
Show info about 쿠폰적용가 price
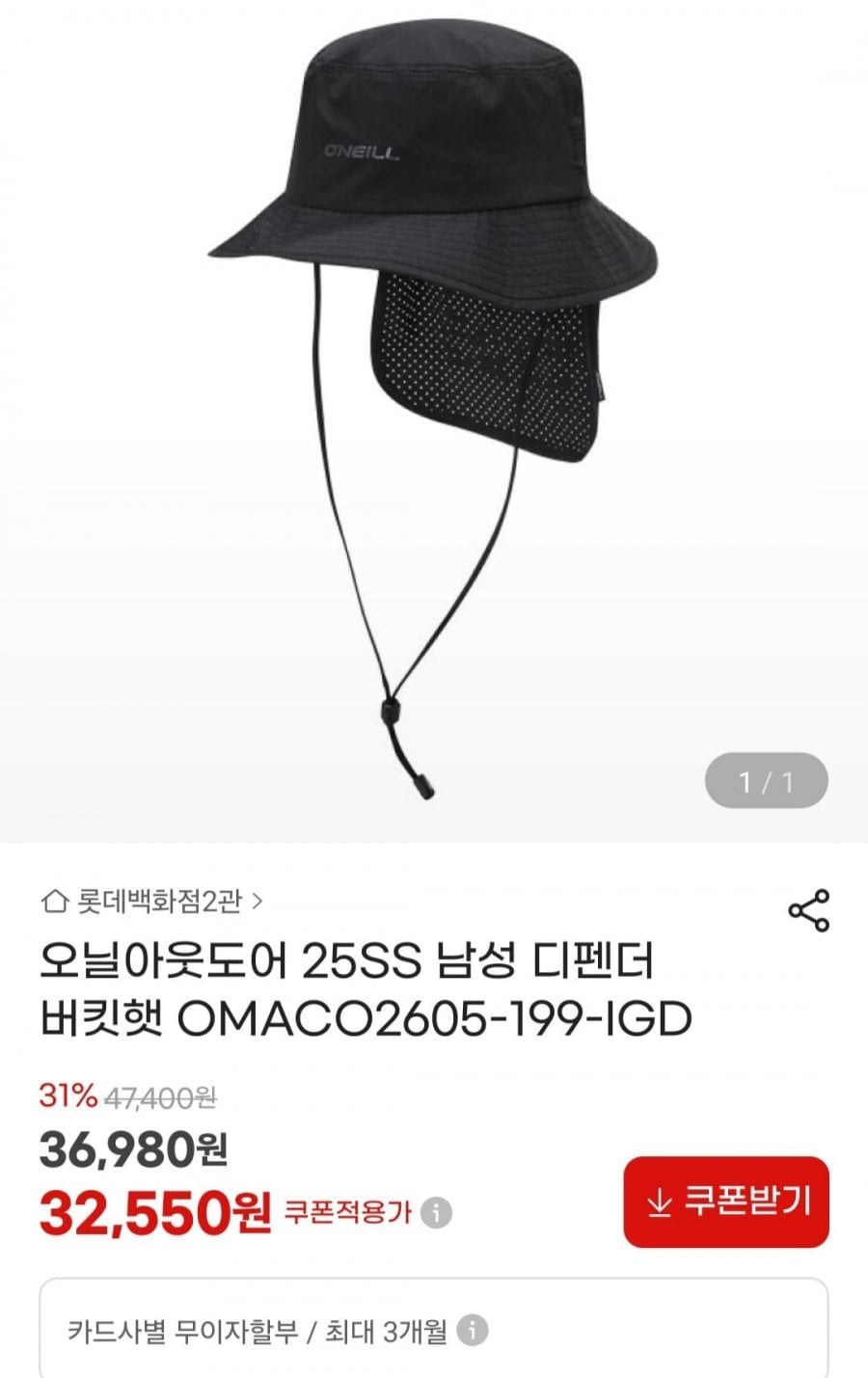[437, 1212]
